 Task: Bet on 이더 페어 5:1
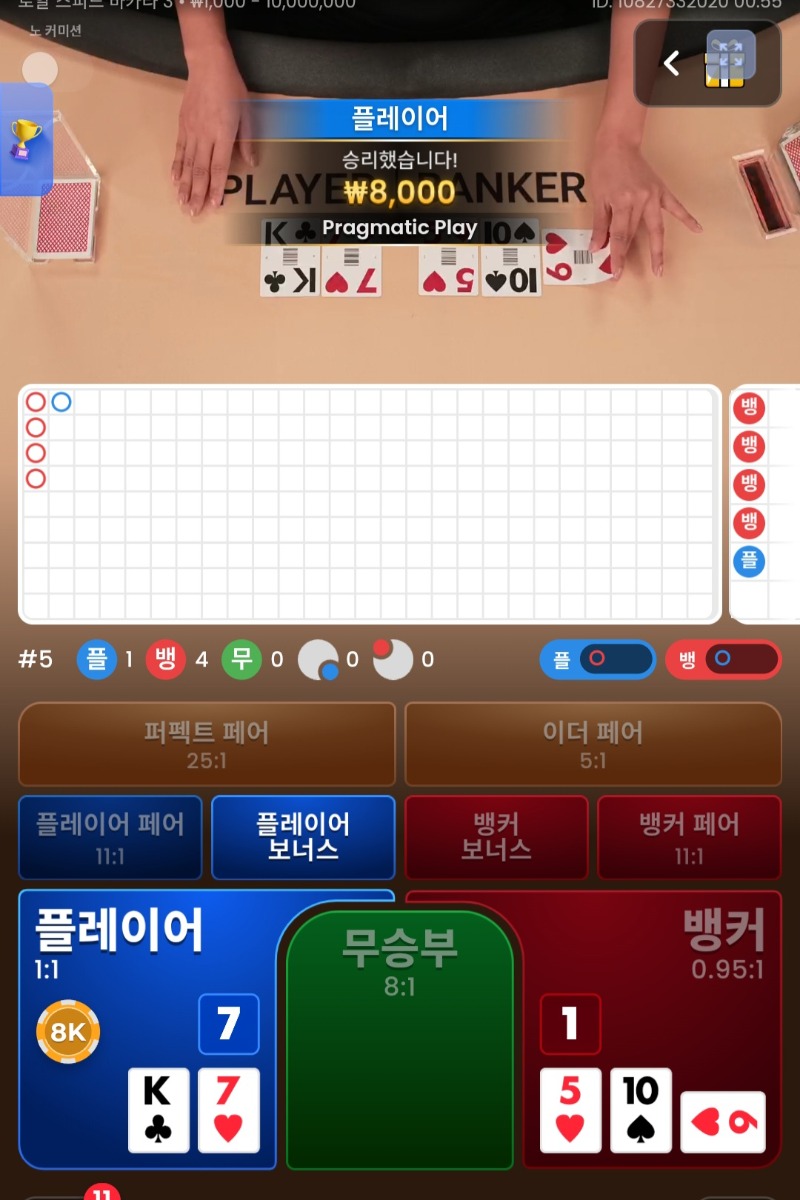click(593, 744)
